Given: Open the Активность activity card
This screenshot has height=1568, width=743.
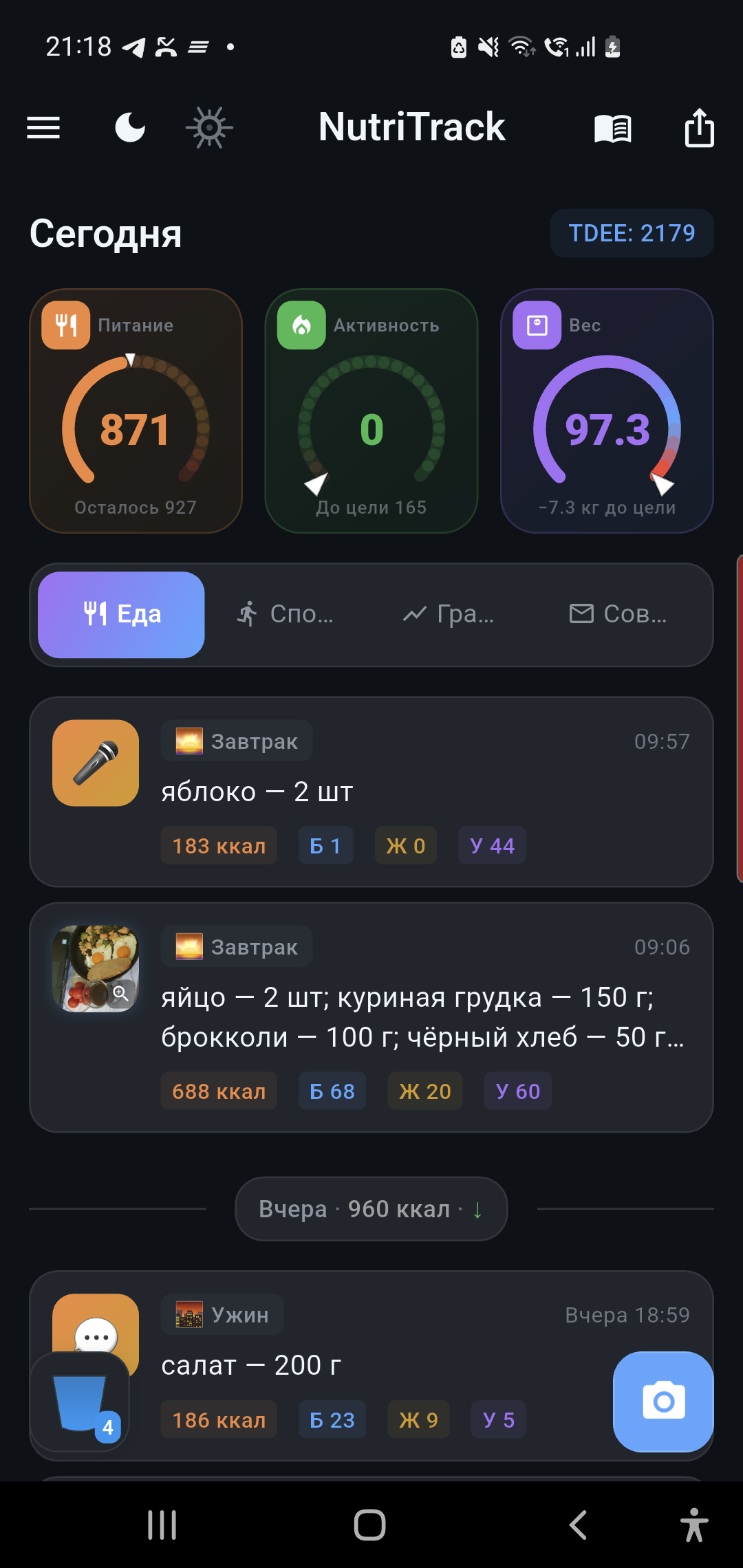Looking at the screenshot, I should [x=371, y=411].
